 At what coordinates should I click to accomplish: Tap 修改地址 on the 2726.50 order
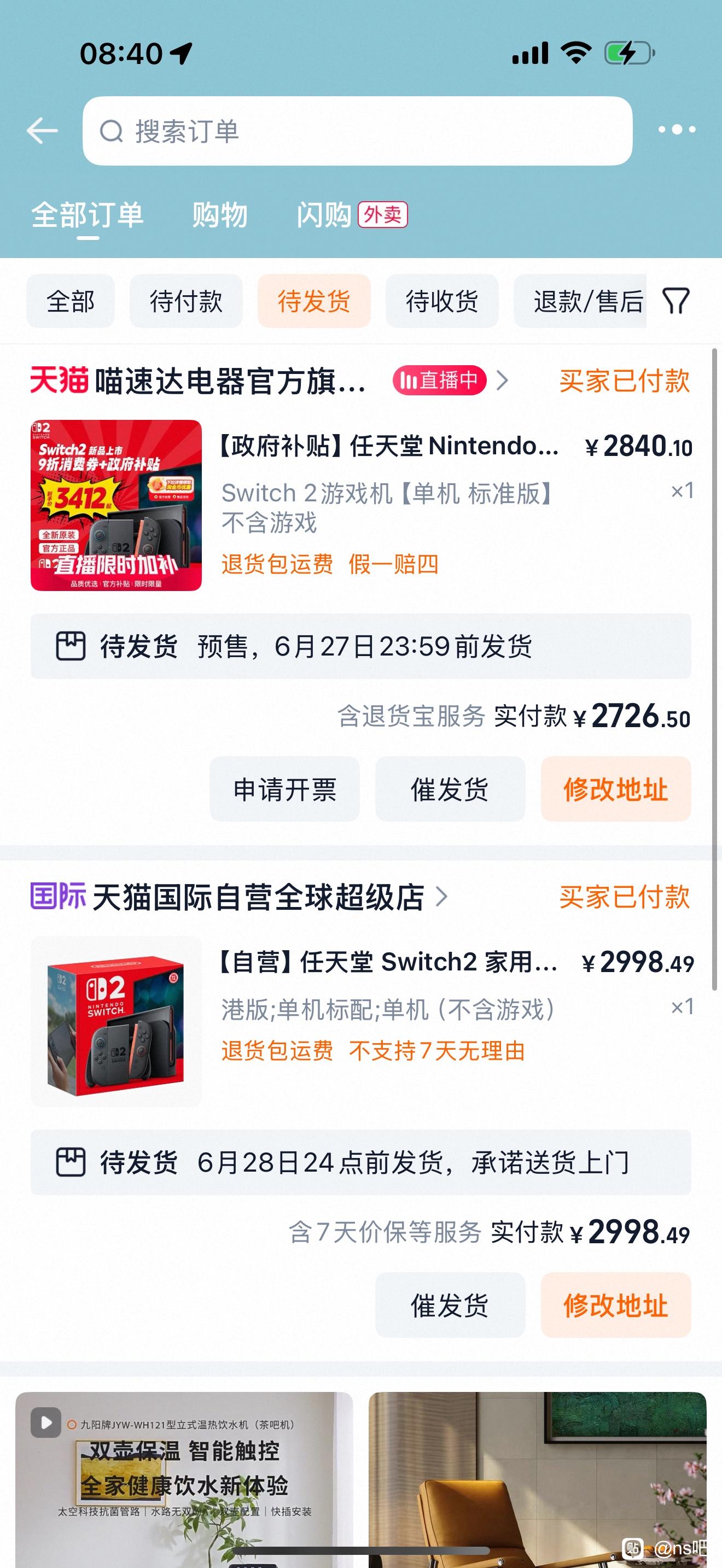click(x=615, y=789)
